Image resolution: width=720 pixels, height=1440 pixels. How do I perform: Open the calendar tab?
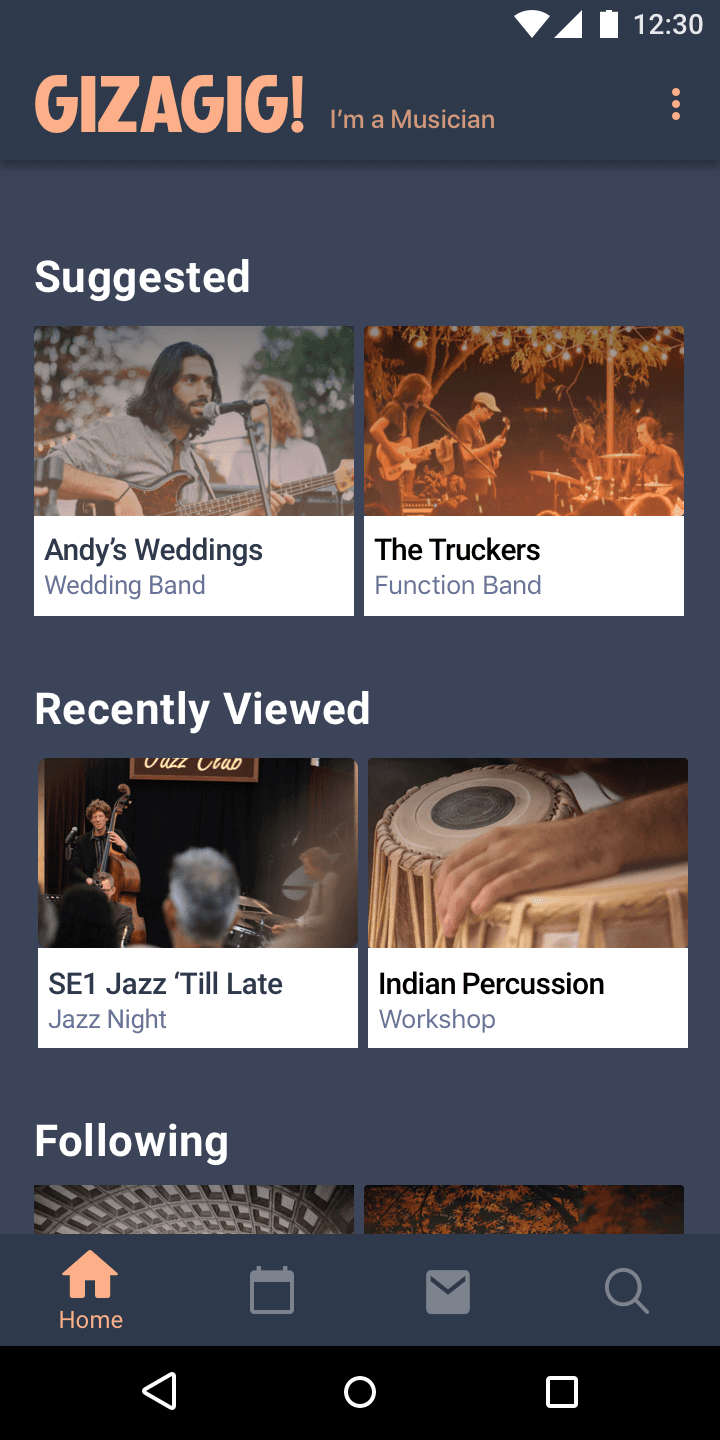[x=271, y=1290]
